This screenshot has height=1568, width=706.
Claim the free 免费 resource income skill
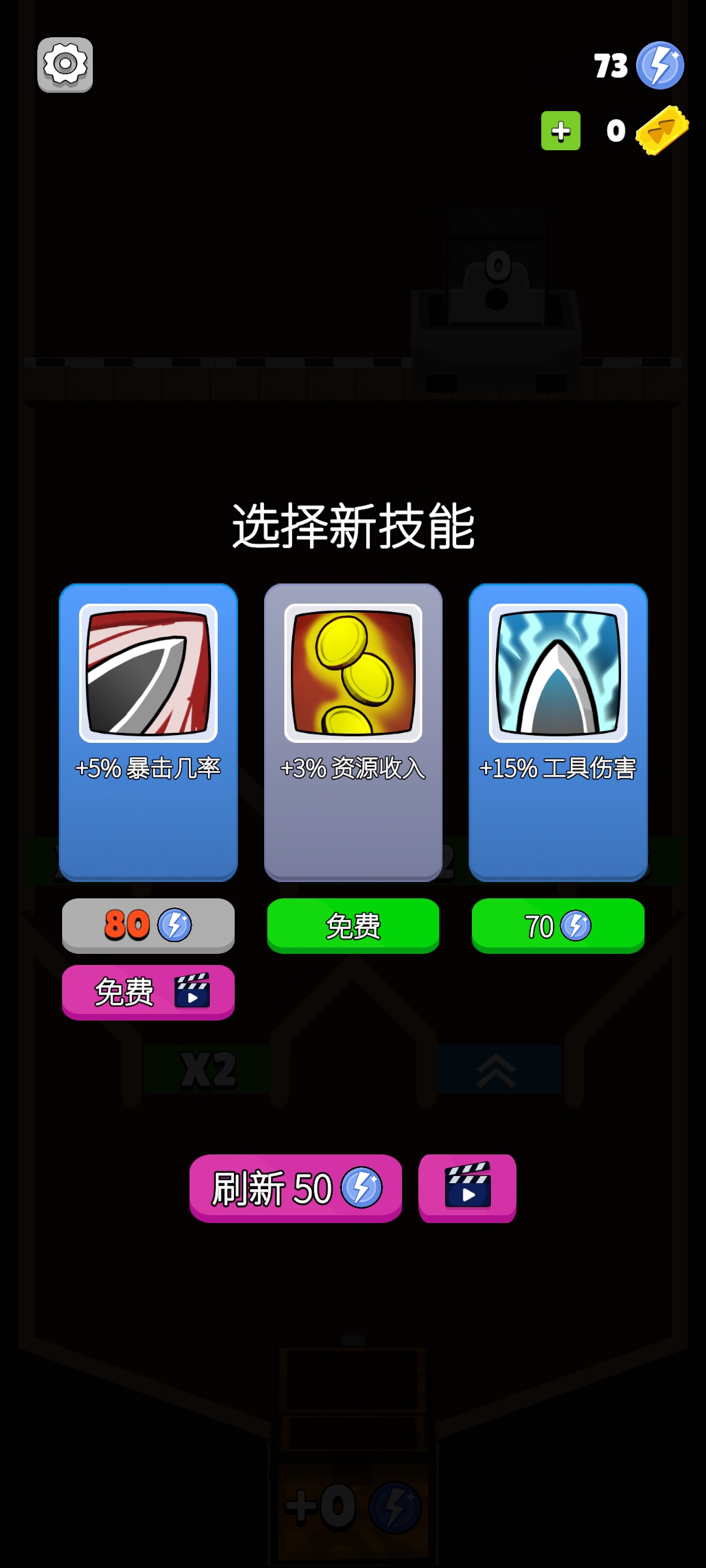click(352, 925)
